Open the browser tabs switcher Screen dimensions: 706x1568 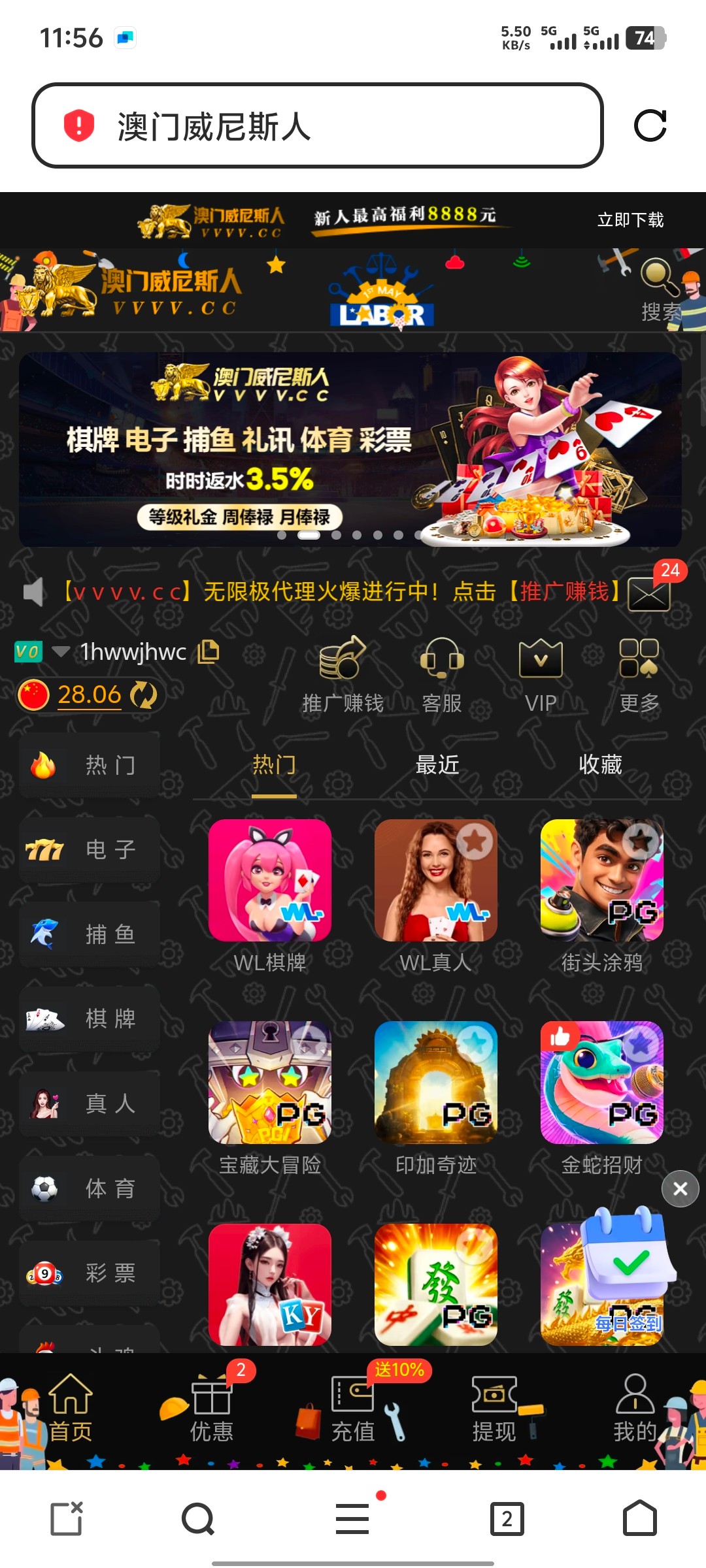pyautogui.click(x=507, y=1519)
